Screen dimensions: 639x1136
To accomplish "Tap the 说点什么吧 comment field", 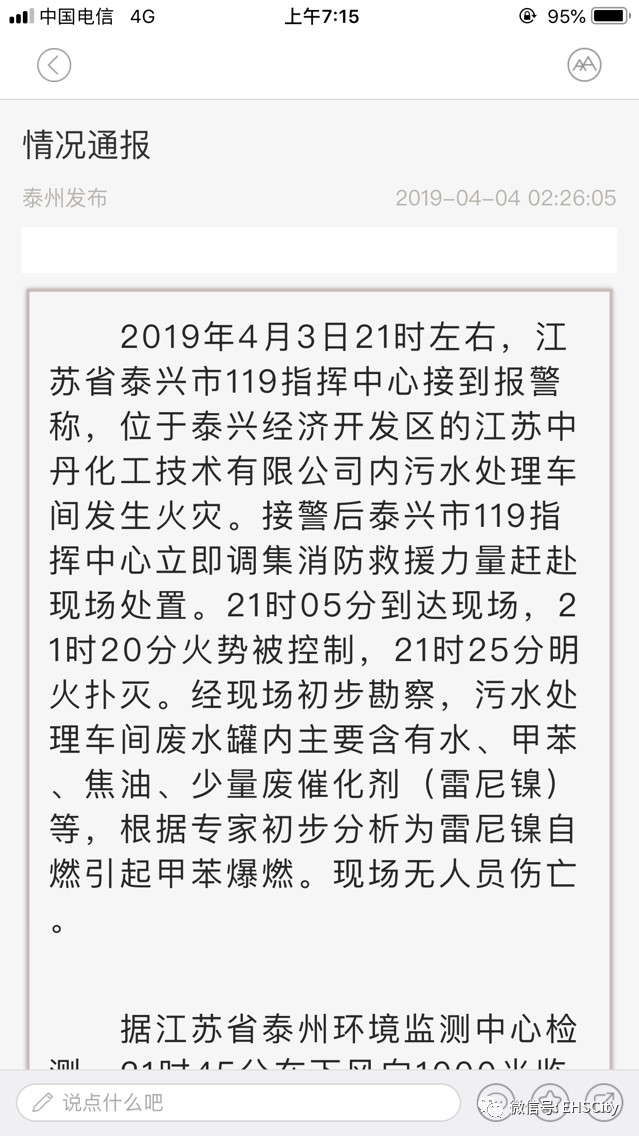I will [238, 1103].
